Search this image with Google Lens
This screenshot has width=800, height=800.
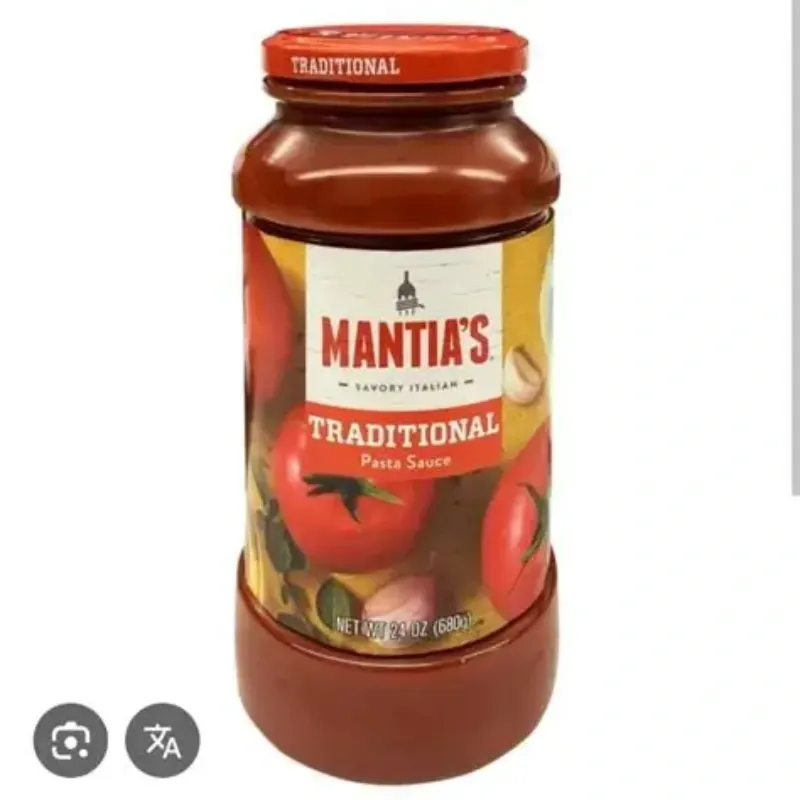point(70,740)
